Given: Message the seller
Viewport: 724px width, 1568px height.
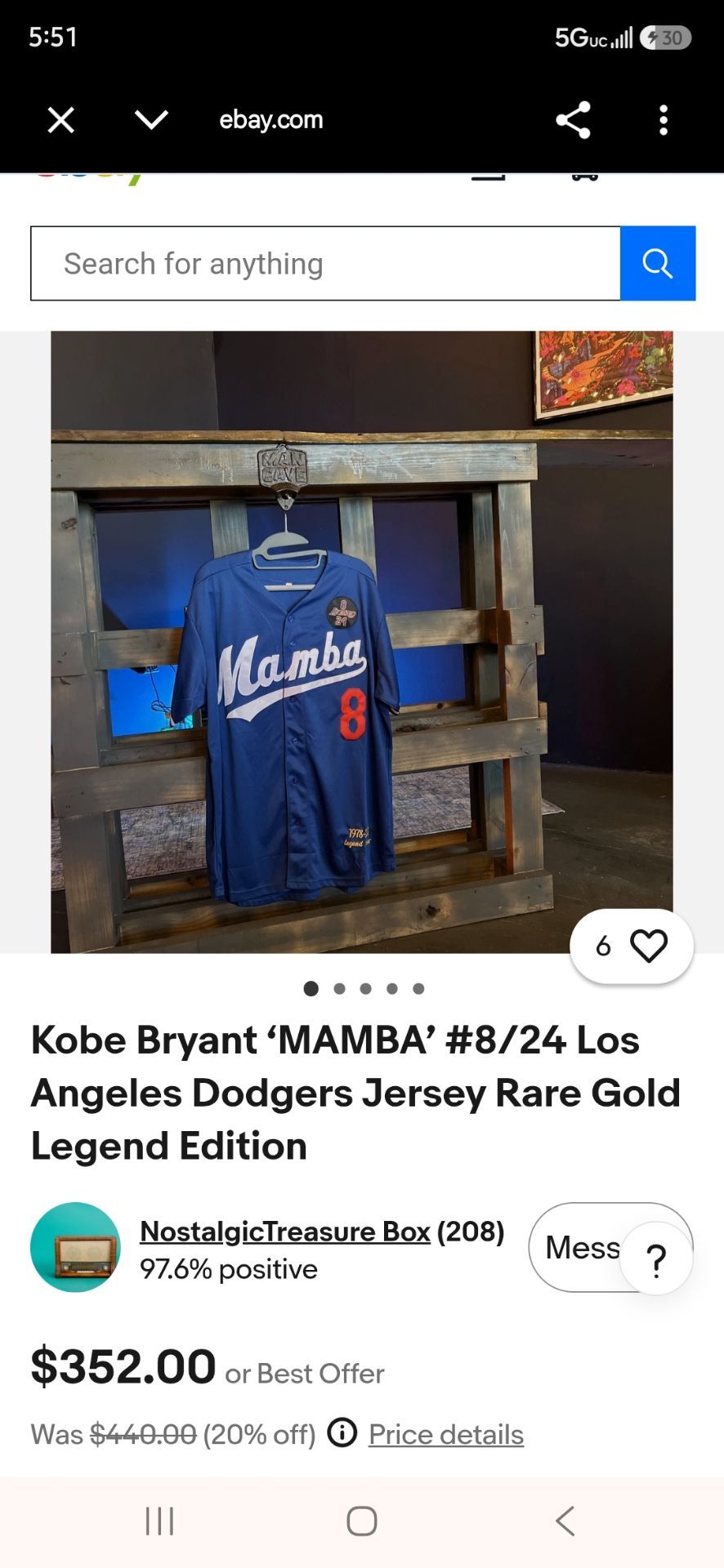Looking at the screenshot, I should tap(580, 1247).
